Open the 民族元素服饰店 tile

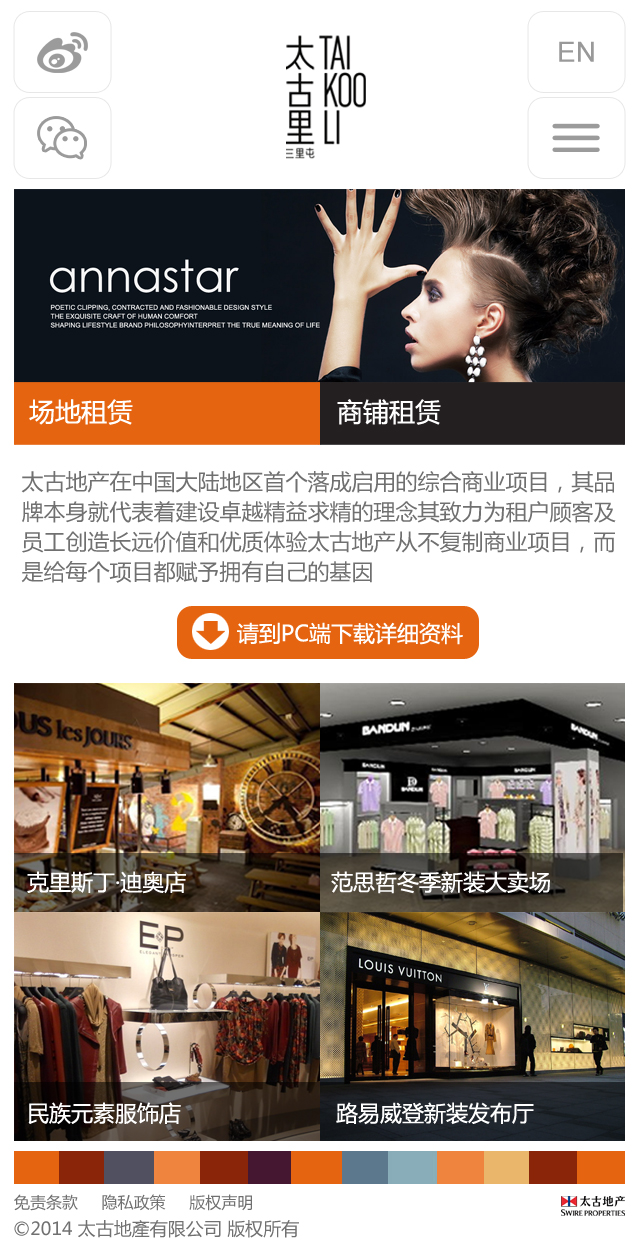(x=166, y=1026)
